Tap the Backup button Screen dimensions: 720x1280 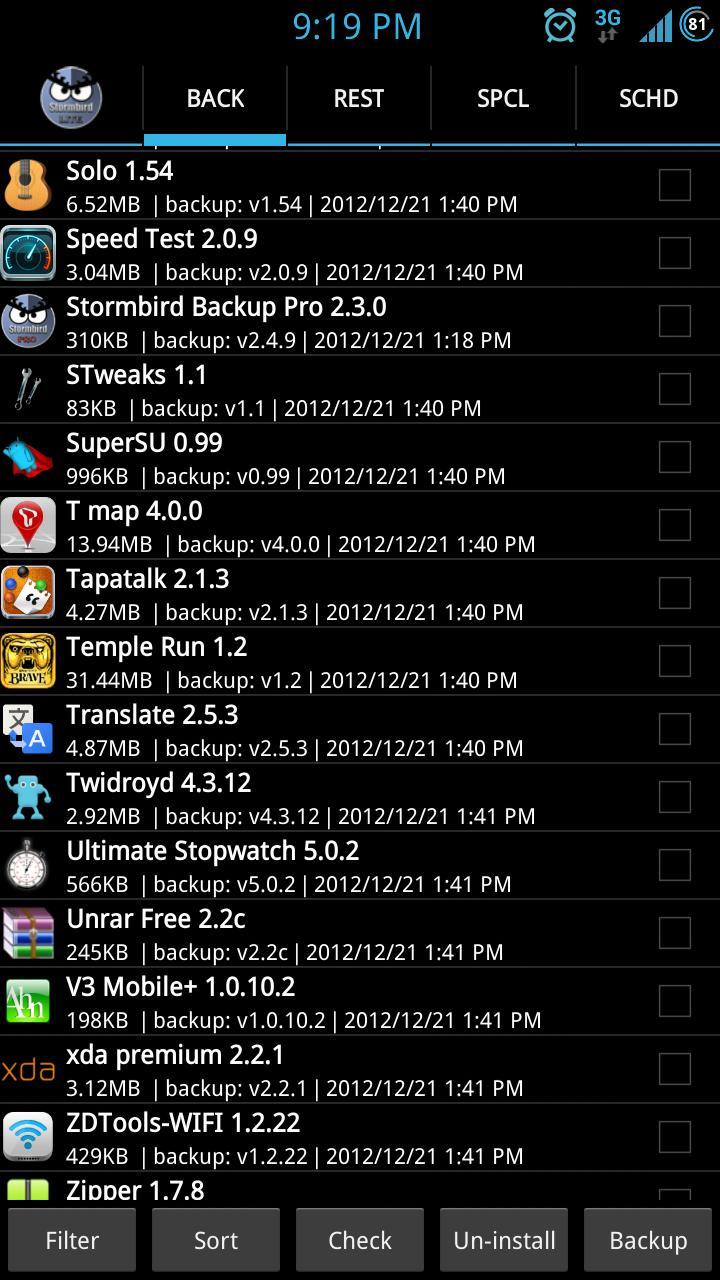coord(647,1239)
